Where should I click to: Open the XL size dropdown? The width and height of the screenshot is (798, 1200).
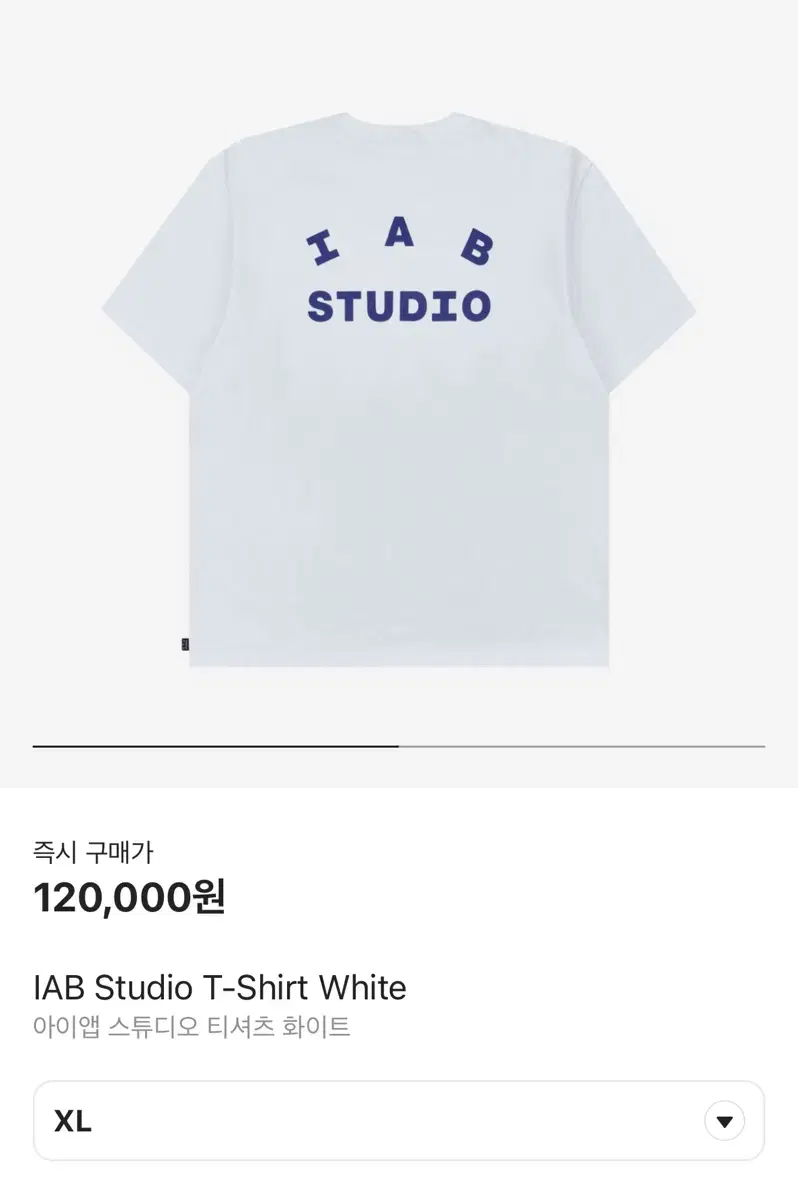(x=724, y=1121)
